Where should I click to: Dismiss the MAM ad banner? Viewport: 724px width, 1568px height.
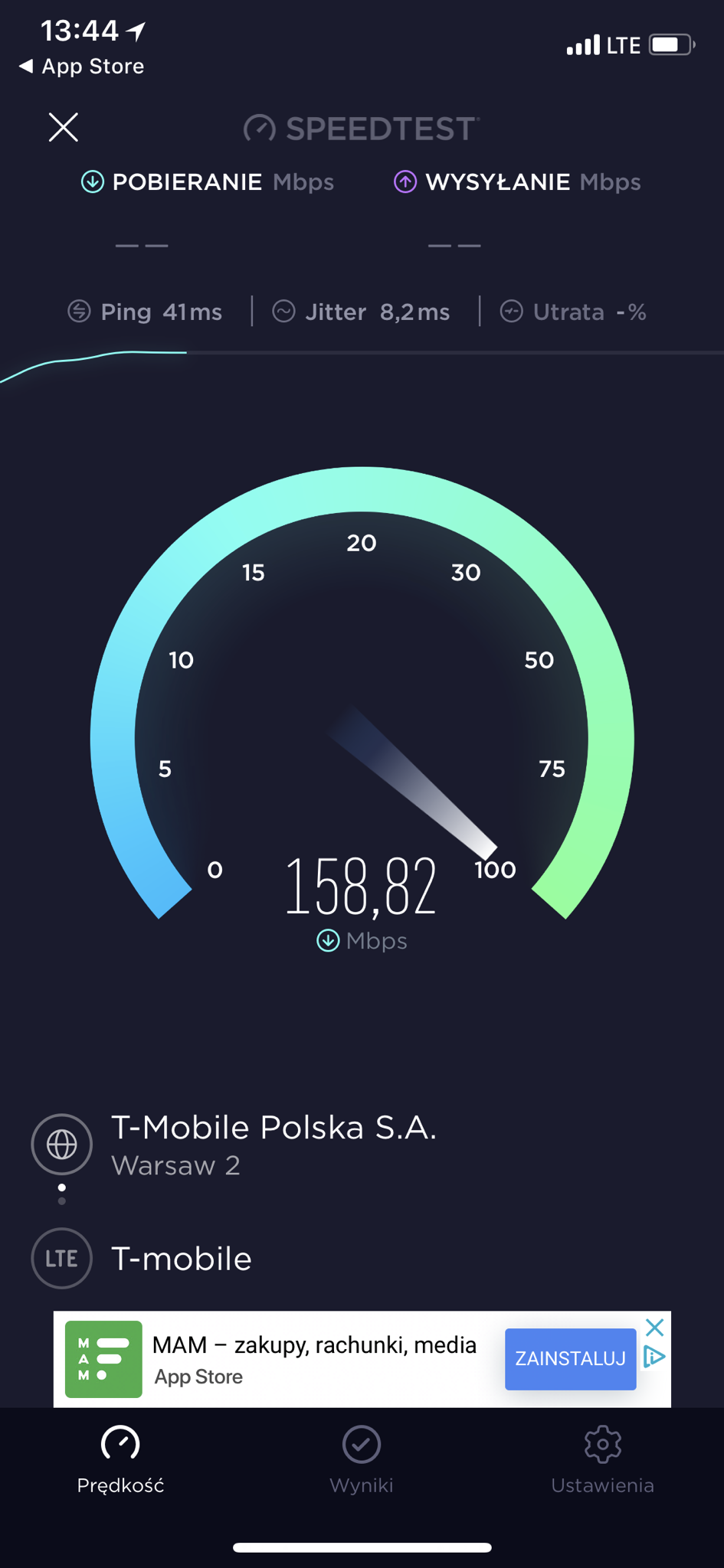[654, 1328]
